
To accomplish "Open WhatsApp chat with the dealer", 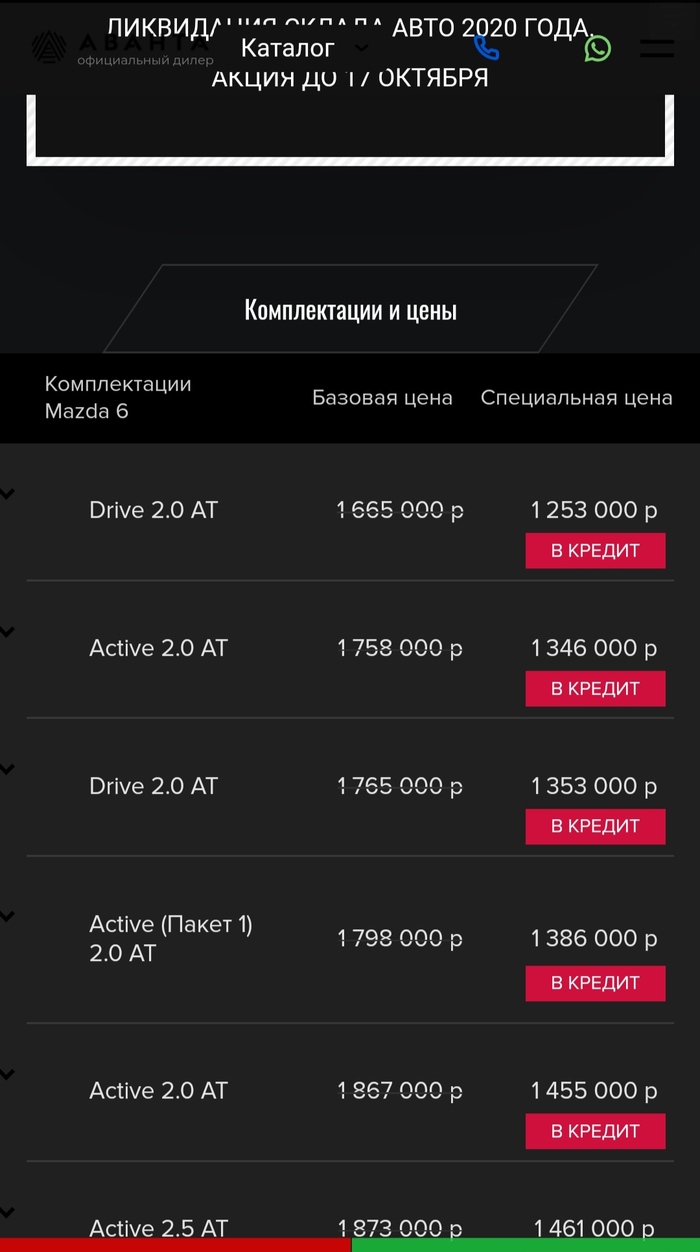I will point(598,48).
